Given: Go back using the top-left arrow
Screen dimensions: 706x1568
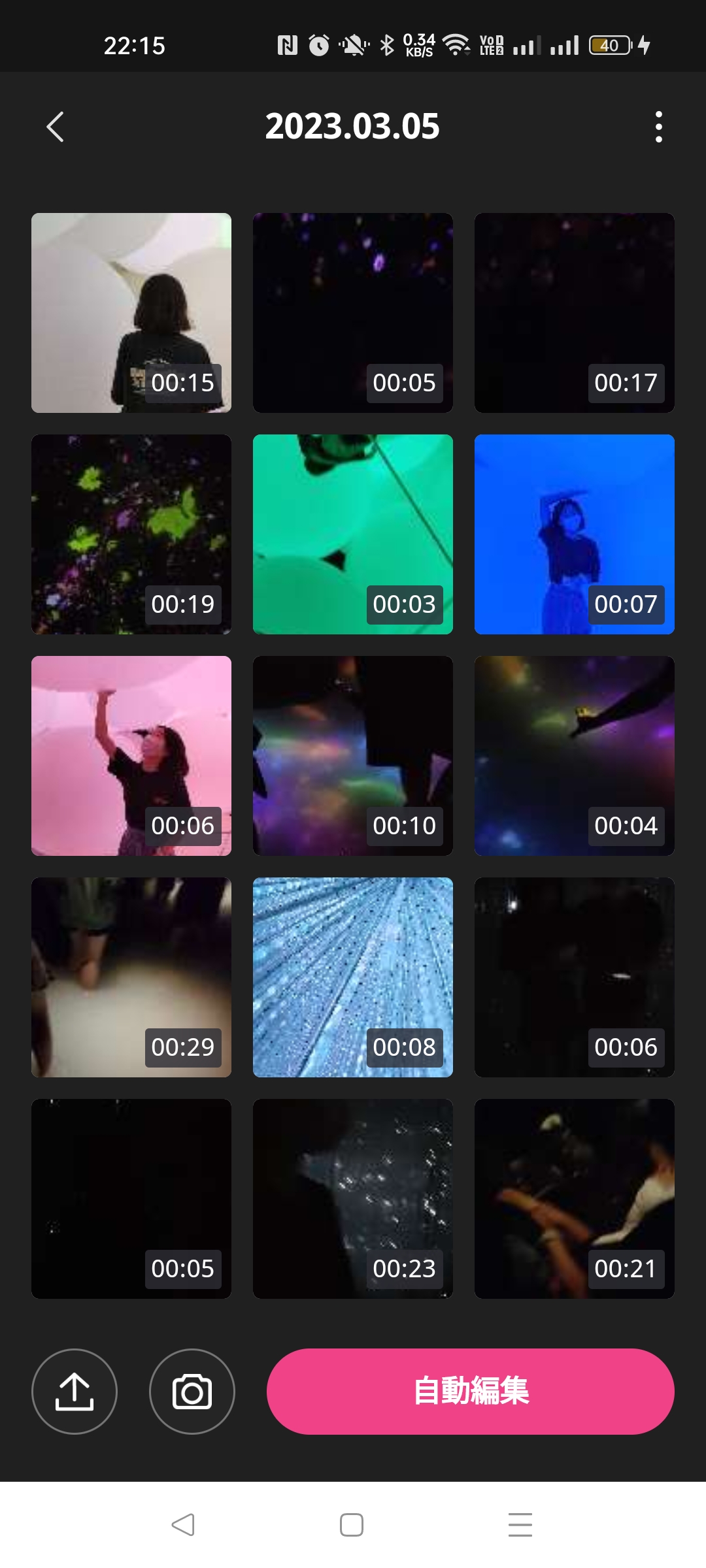Looking at the screenshot, I should [56, 127].
